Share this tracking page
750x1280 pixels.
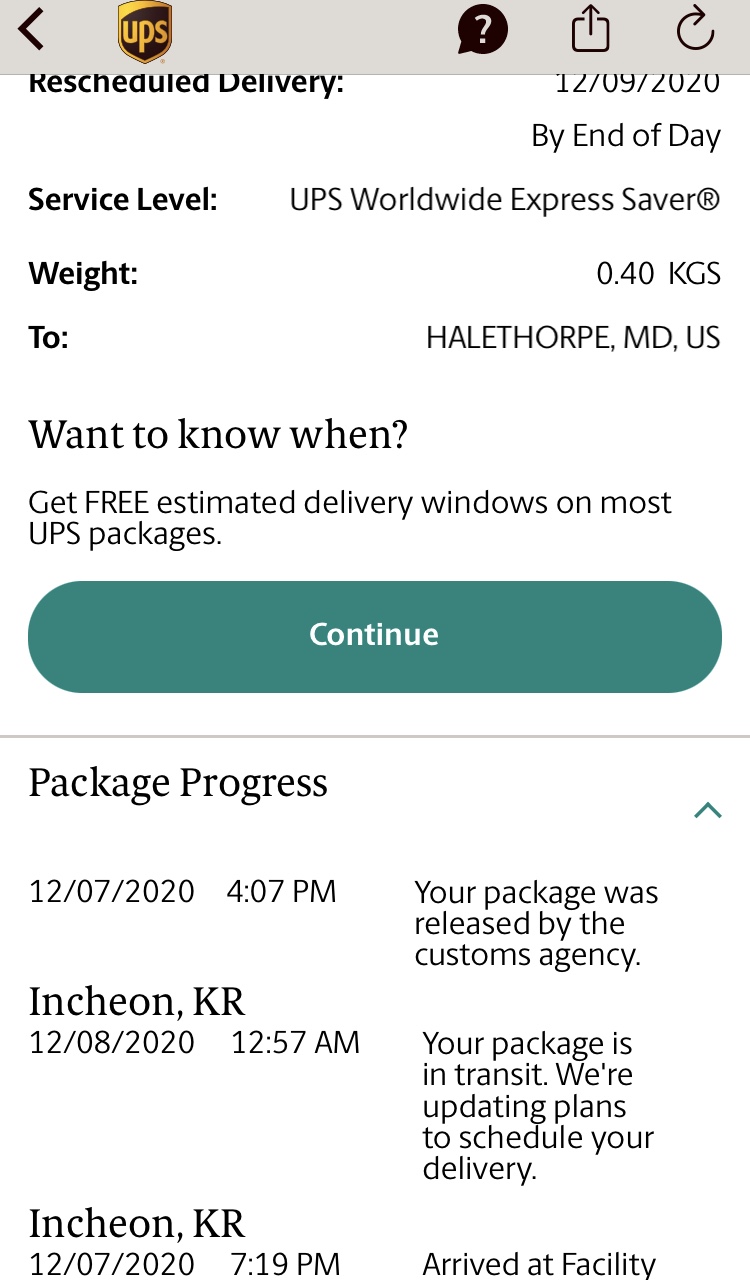[590, 29]
